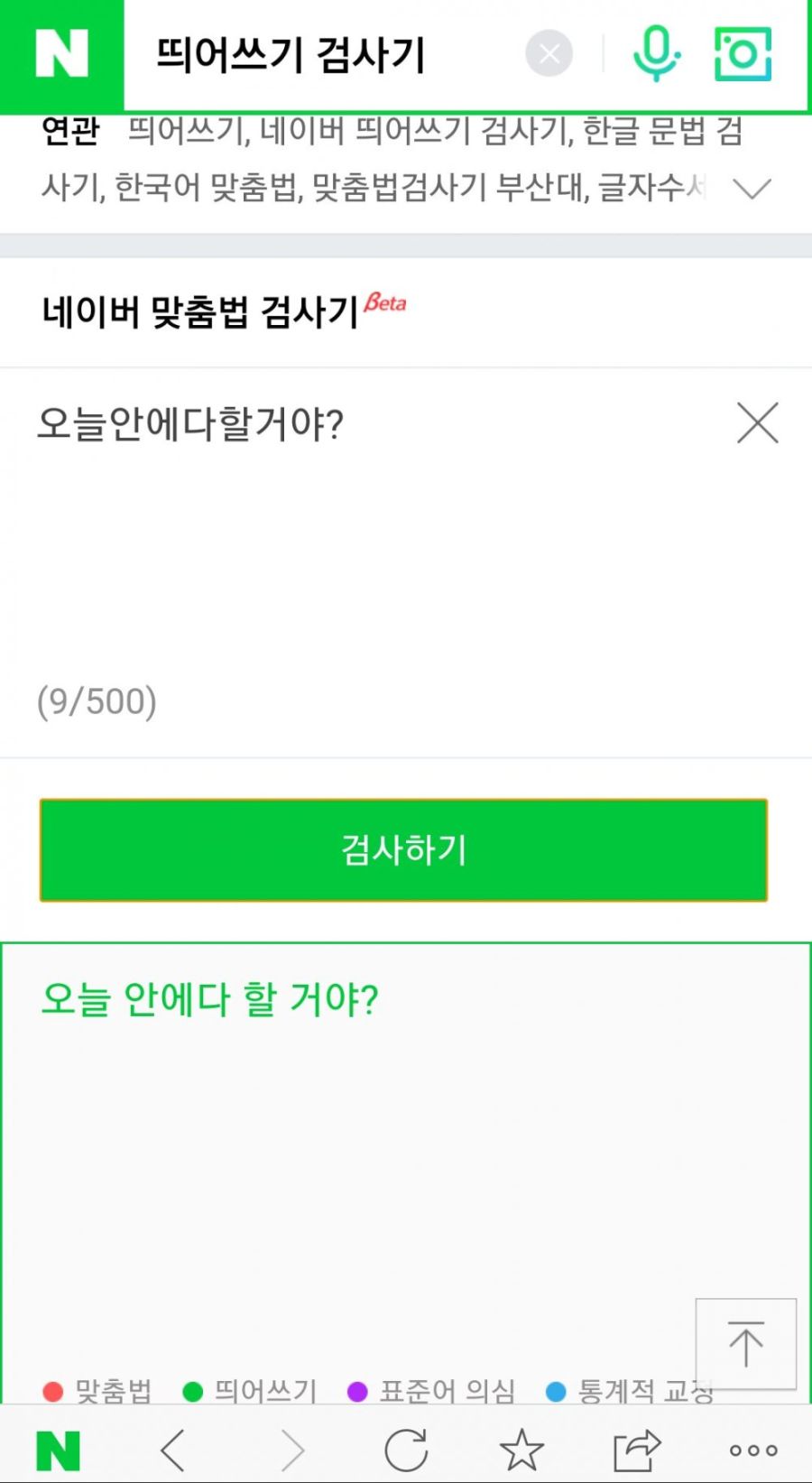Clear input text using the X icon

point(756,422)
